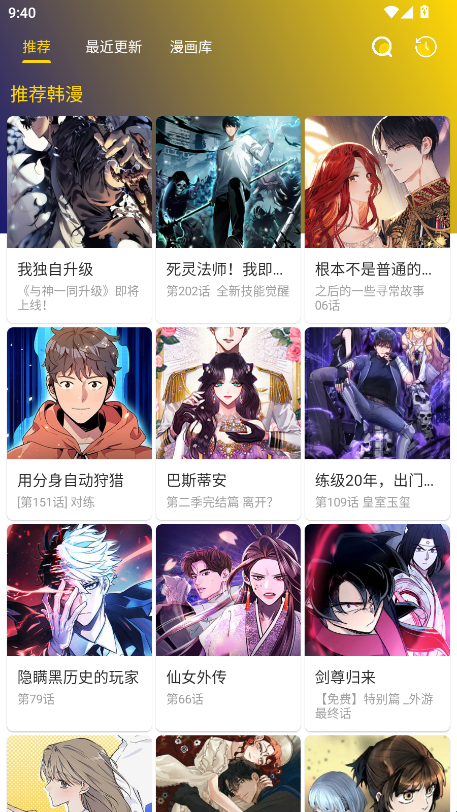Switch to the 漫画库 tab
The width and height of the screenshot is (457, 812).
(x=191, y=47)
